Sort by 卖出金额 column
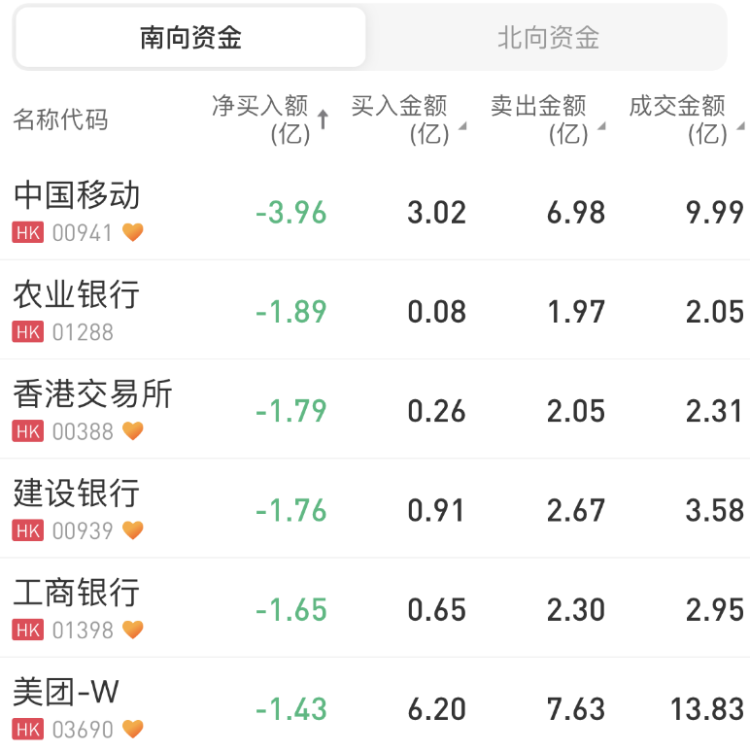 pyautogui.click(x=547, y=119)
